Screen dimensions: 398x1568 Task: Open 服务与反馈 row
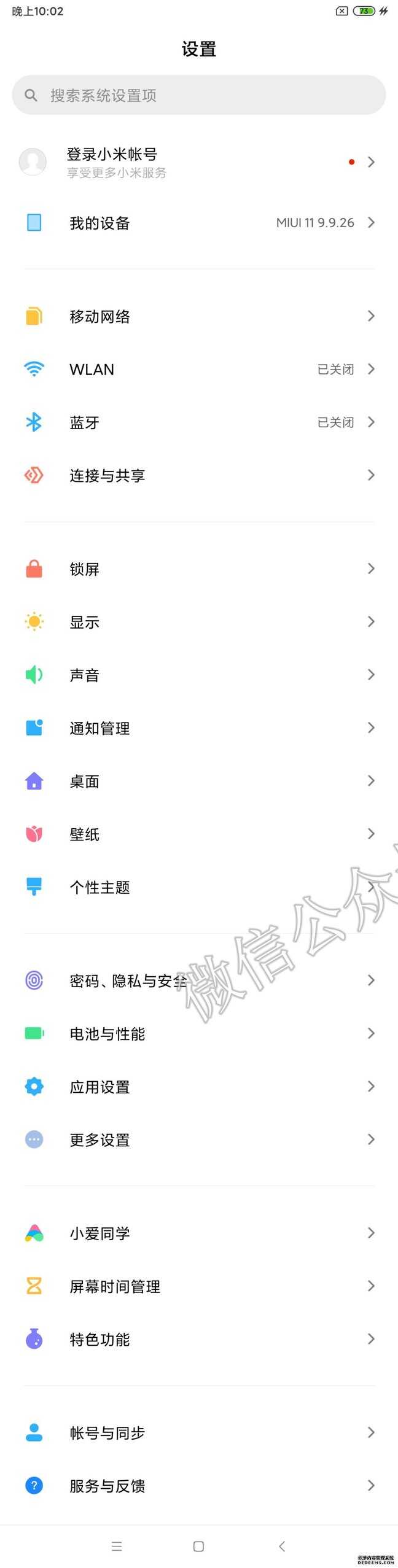click(x=198, y=1486)
